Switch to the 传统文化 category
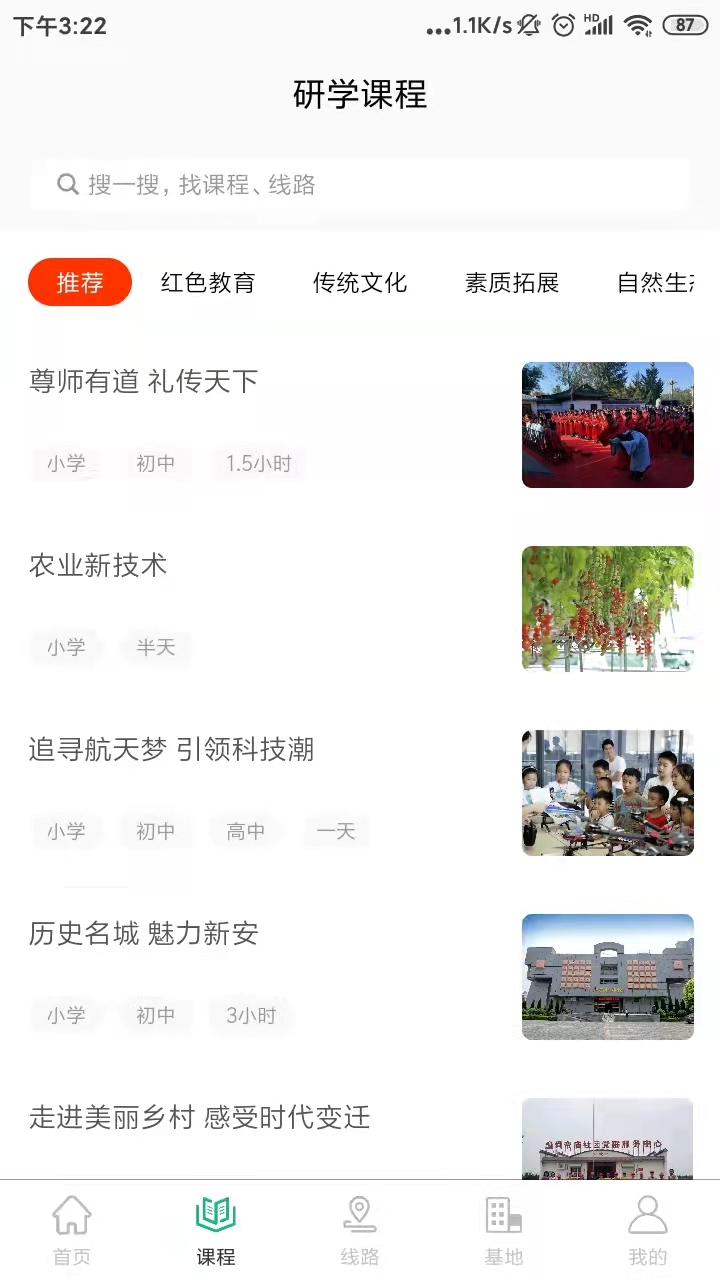Image resolution: width=720 pixels, height=1280 pixels. pyautogui.click(x=360, y=283)
